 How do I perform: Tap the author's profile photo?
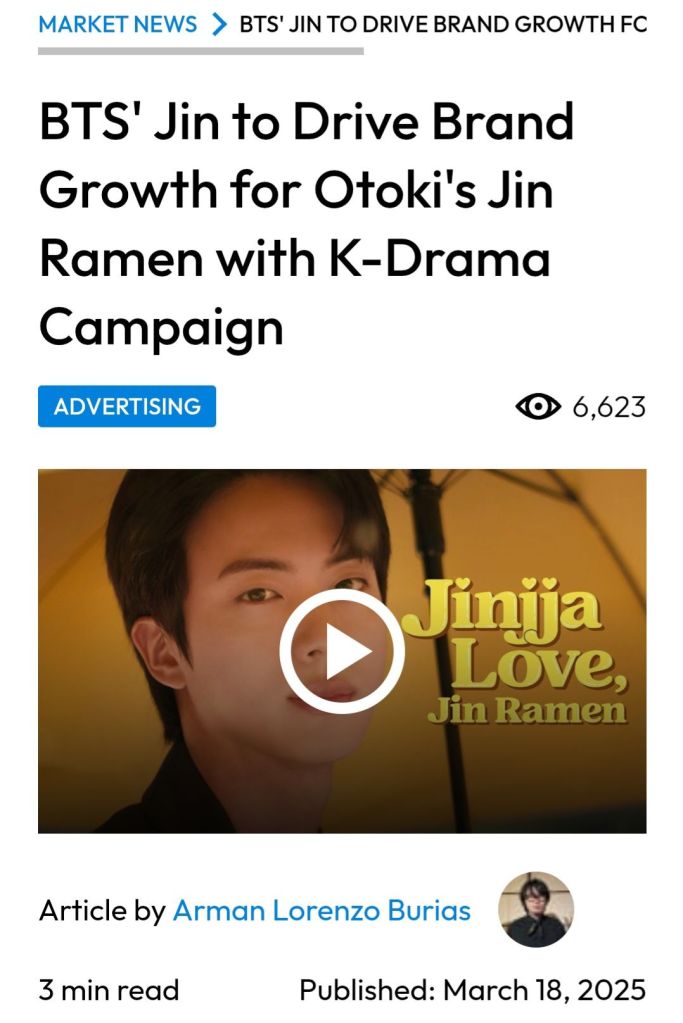(536, 909)
